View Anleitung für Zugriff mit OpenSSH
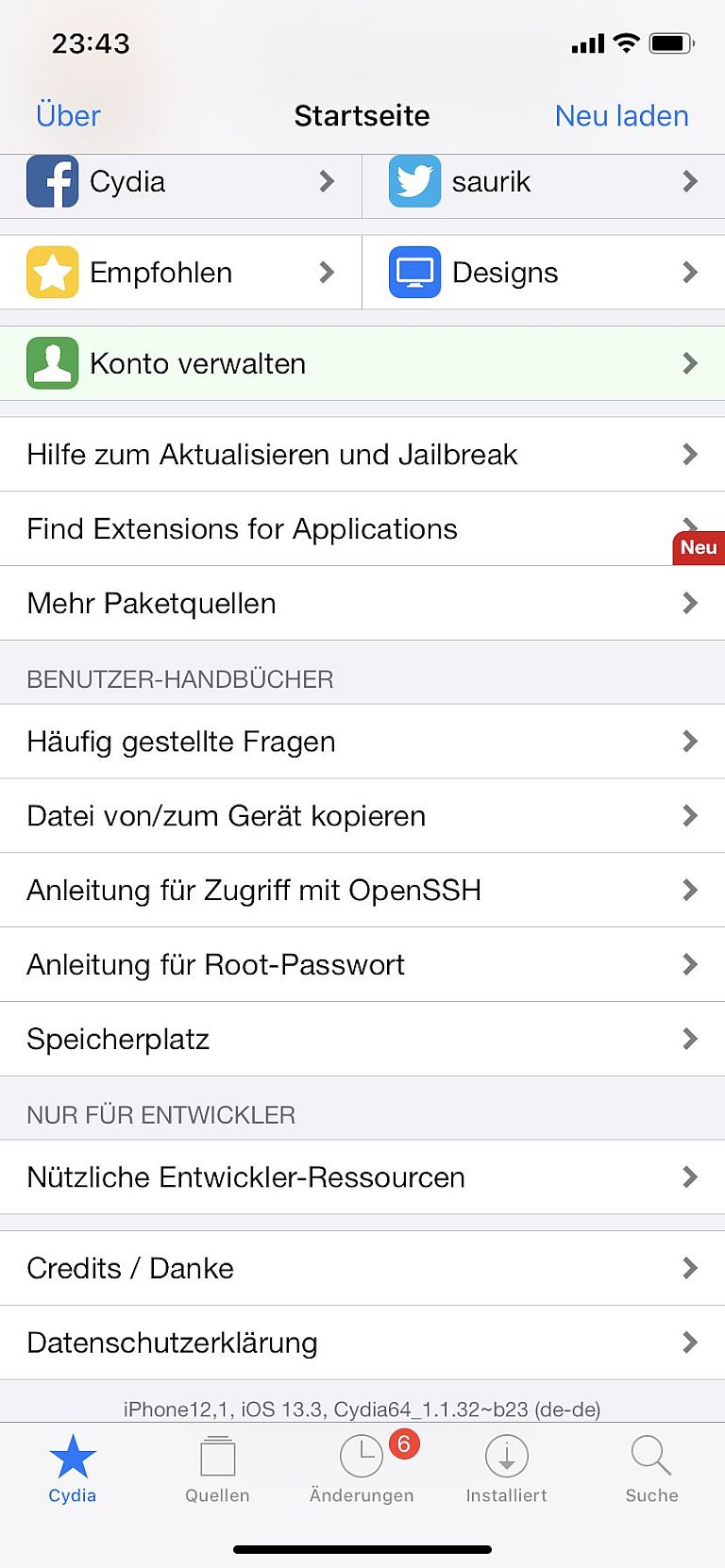 (x=362, y=890)
